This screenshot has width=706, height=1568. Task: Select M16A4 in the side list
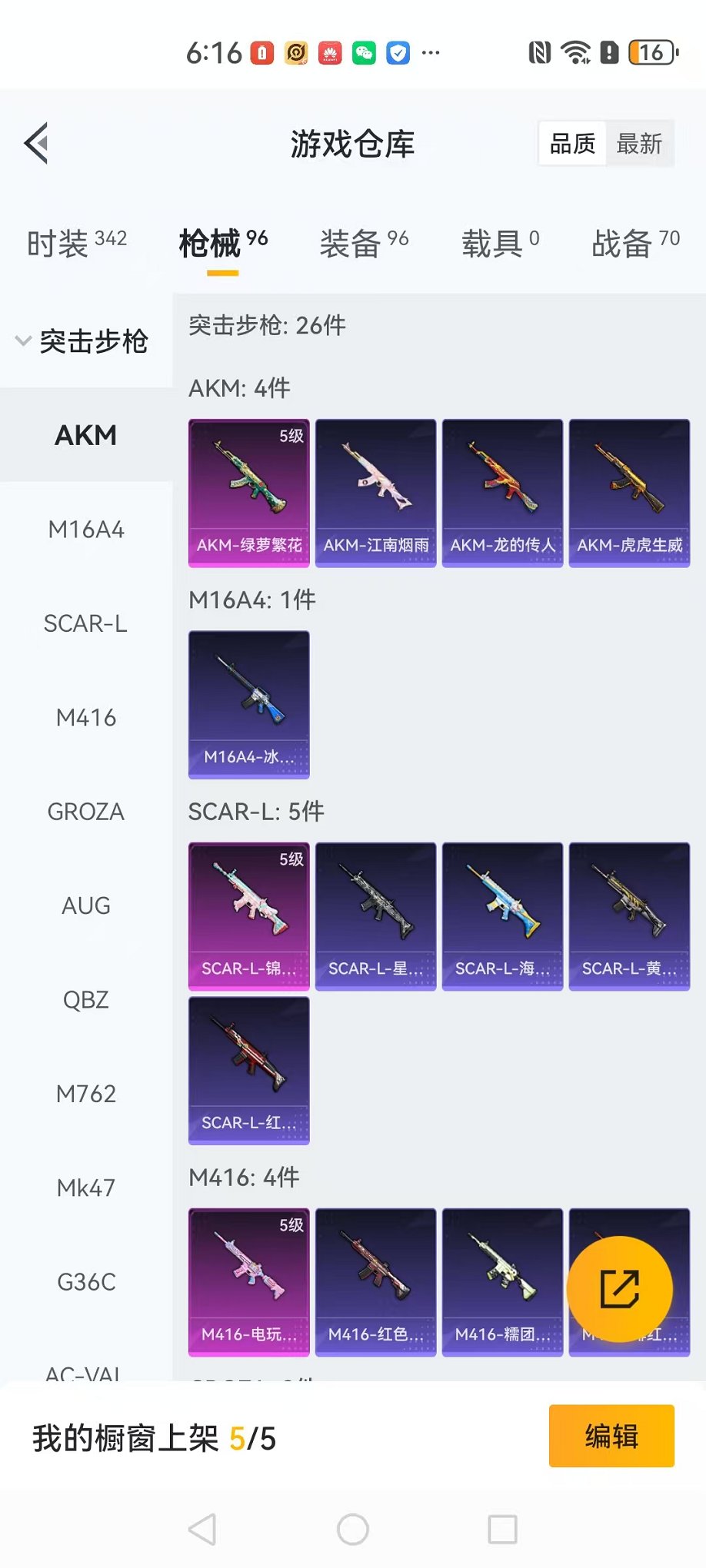pos(86,530)
